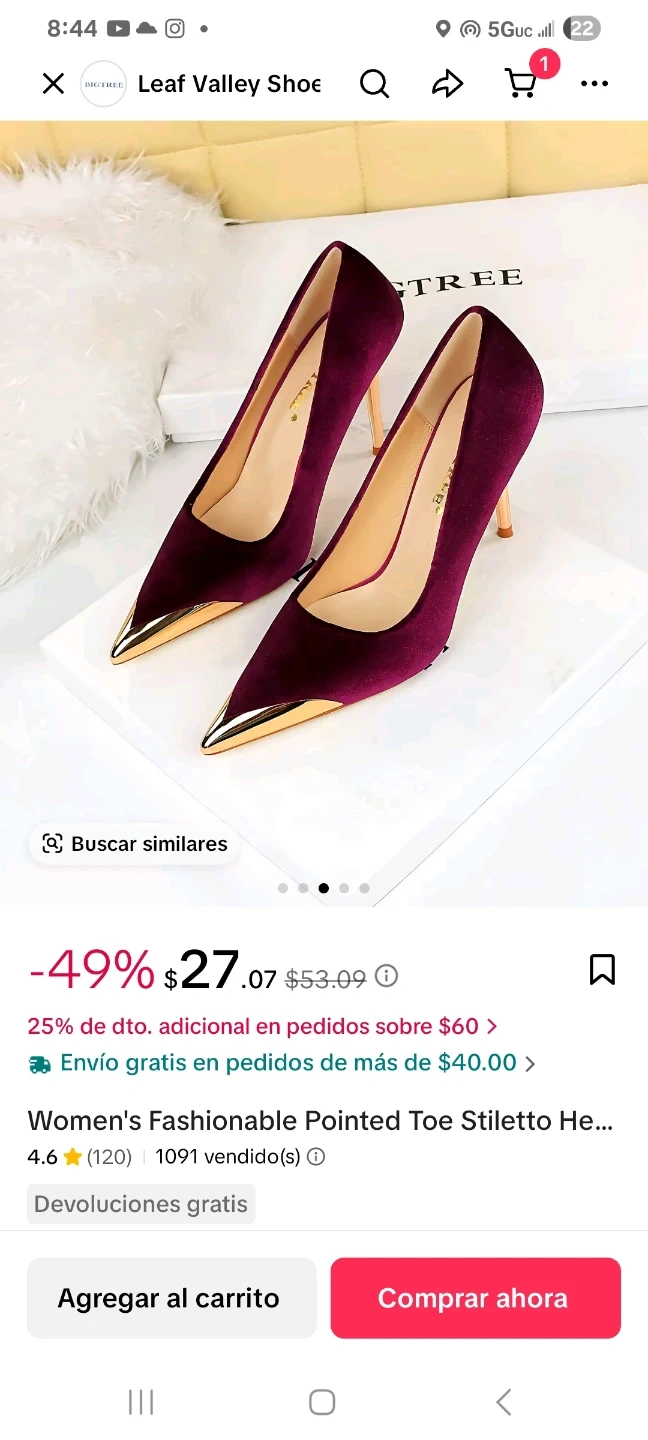Viewport: 648px width, 1440px height.
Task: Open recent apps from the navigation bar
Action: pyautogui.click(x=141, y=1402)
